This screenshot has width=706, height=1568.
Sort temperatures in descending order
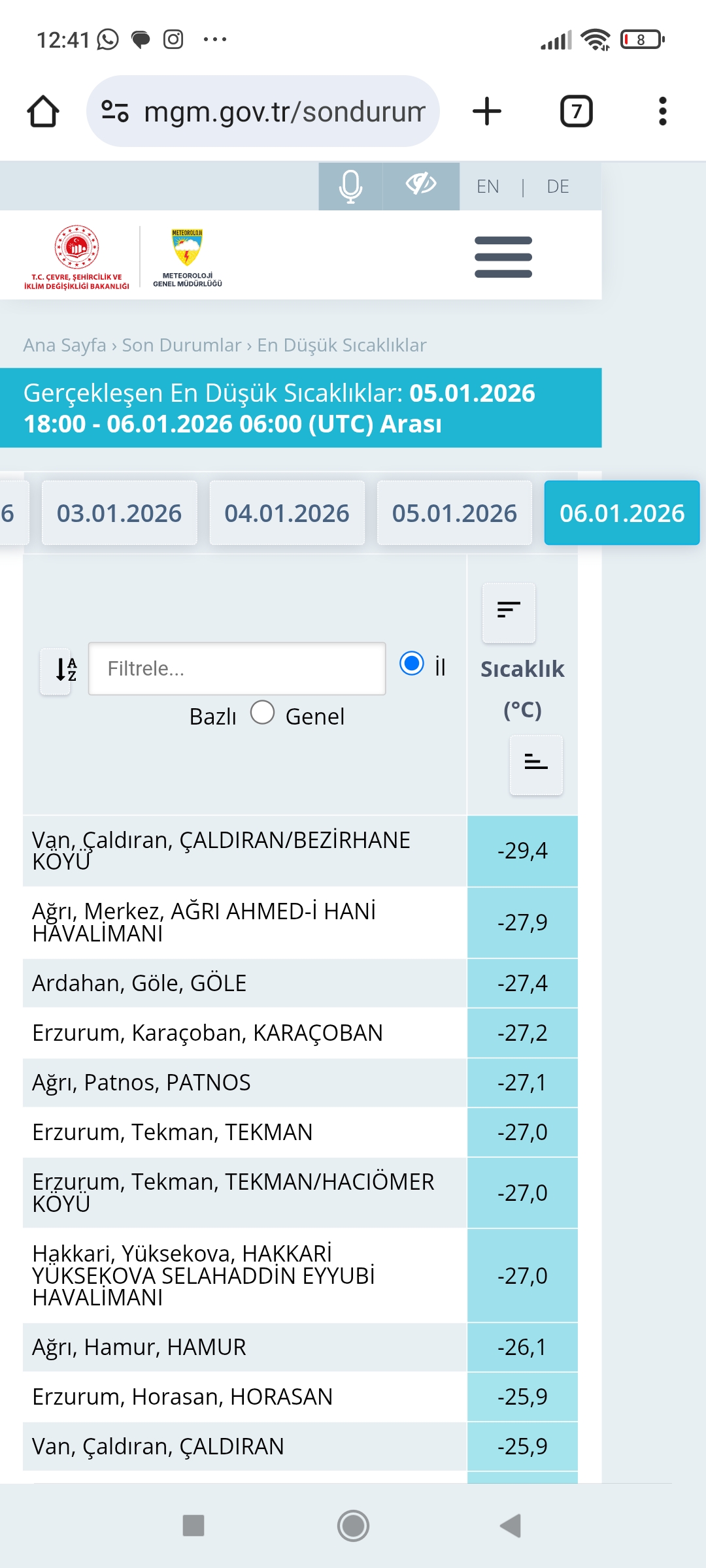509,612
